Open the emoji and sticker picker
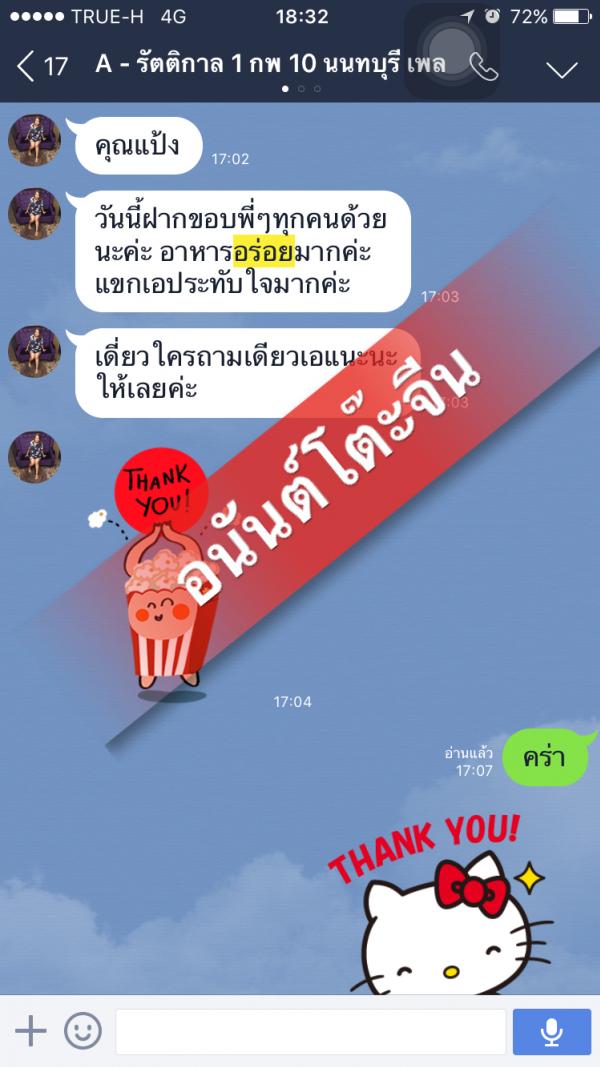 82,1030
